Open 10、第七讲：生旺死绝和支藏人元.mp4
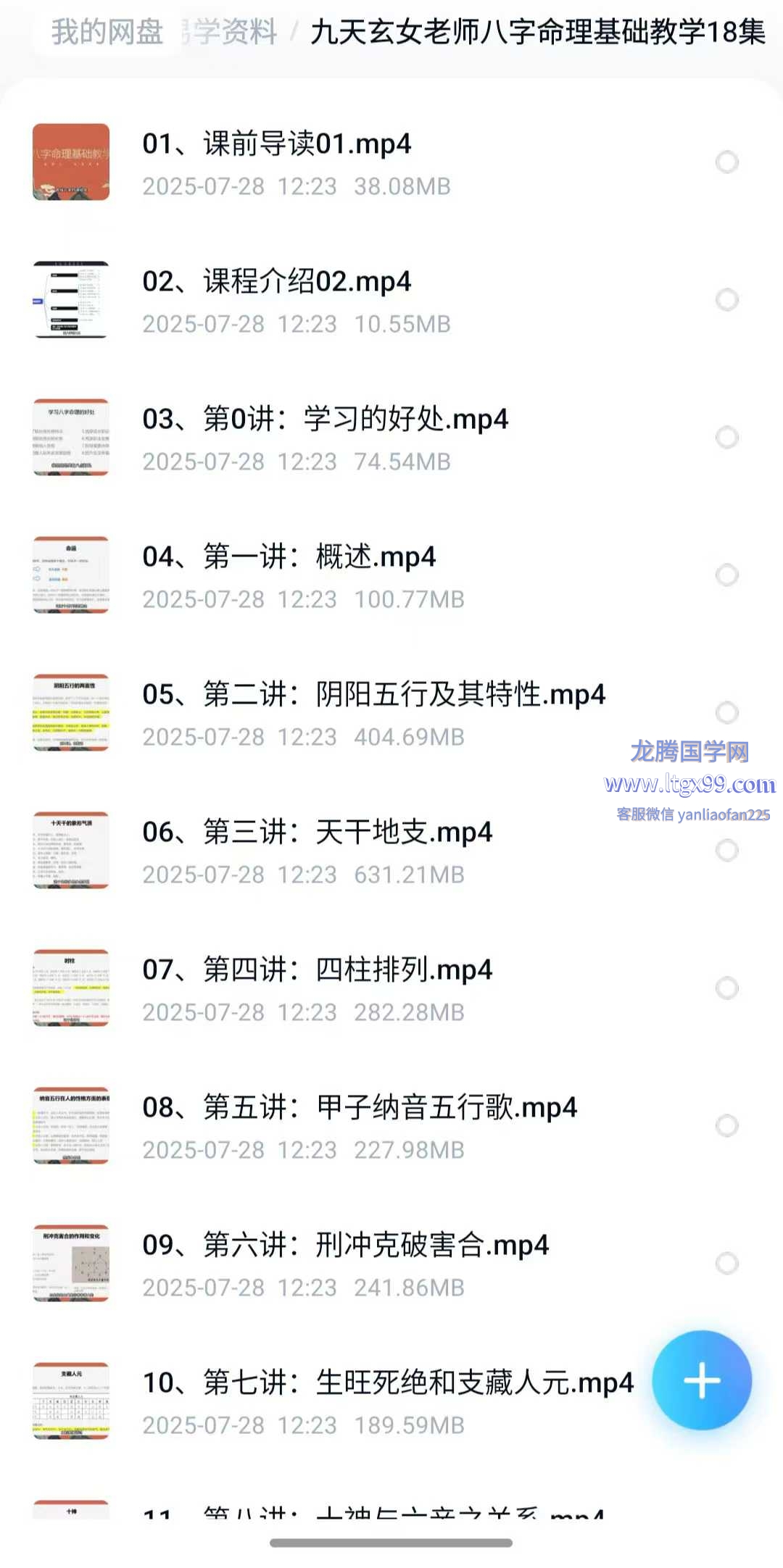Image resolution: width=783 pixels, height=1568 pixels. [x=388, y=1383]
